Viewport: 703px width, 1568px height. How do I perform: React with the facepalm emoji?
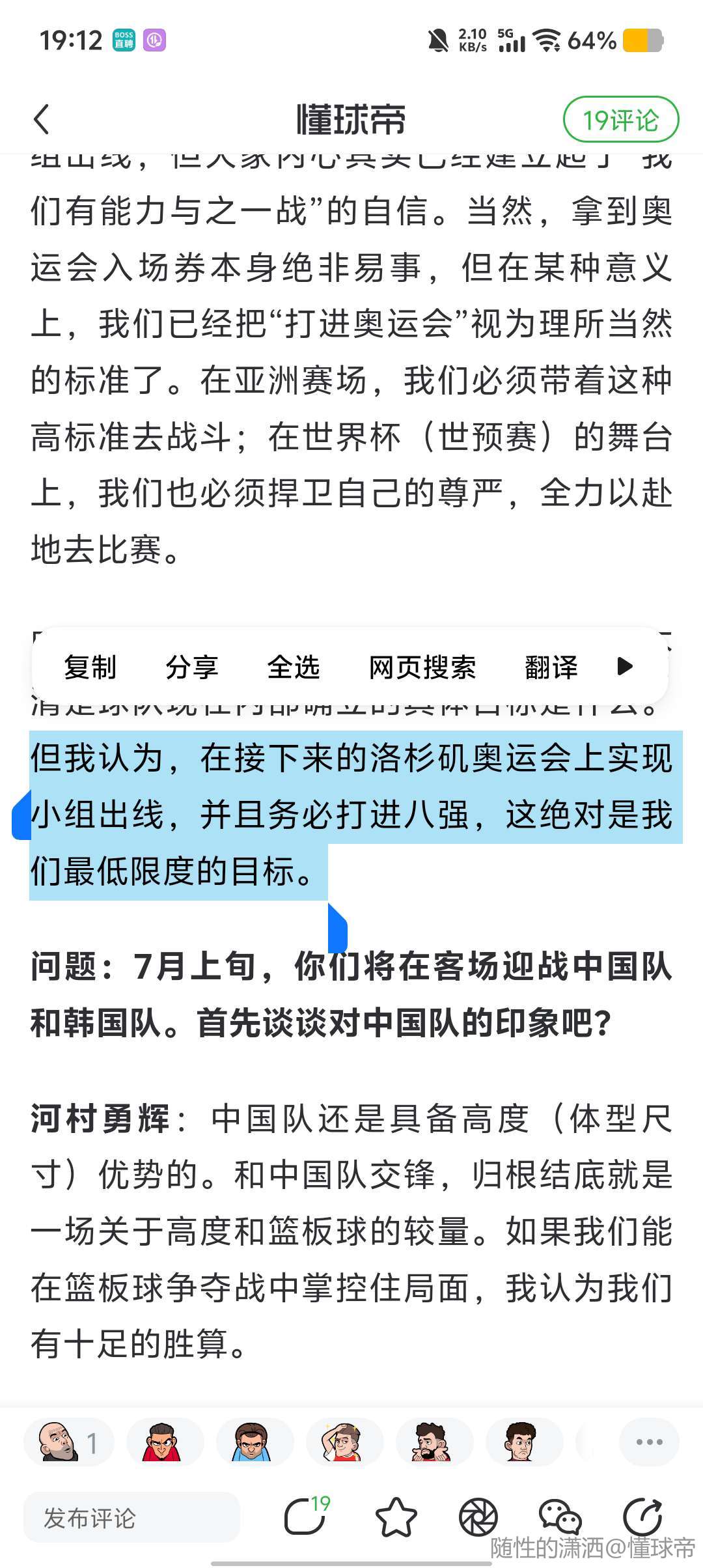[342, 1442]
